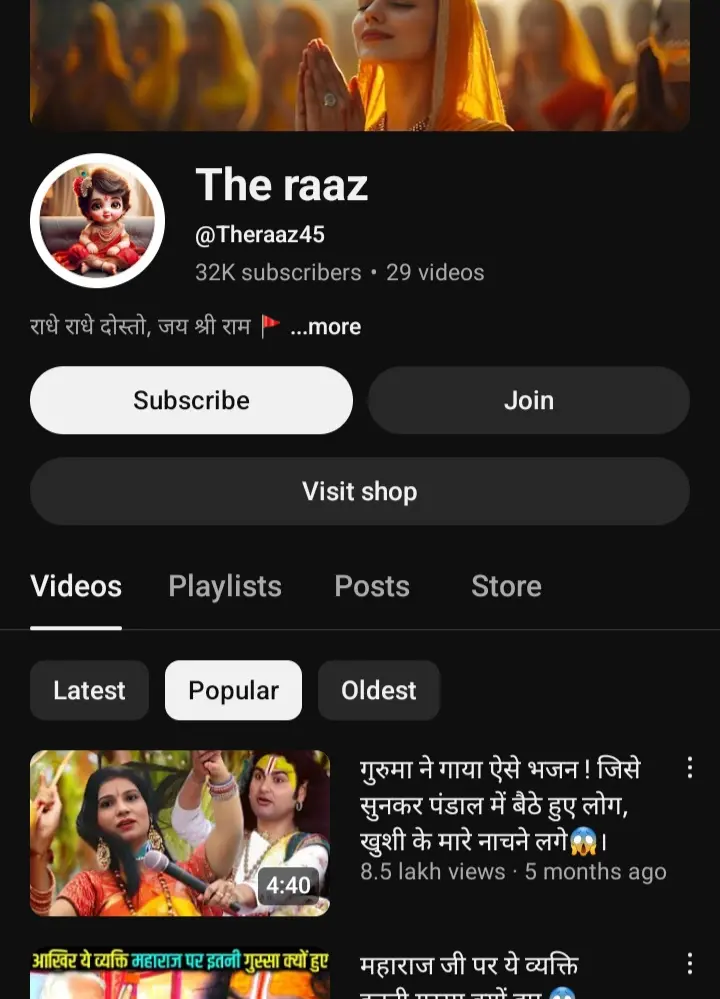This screenshot has height=999, width=720.
Task: Subscribe to The raaz channel
Action: click(x=191, y=400)
